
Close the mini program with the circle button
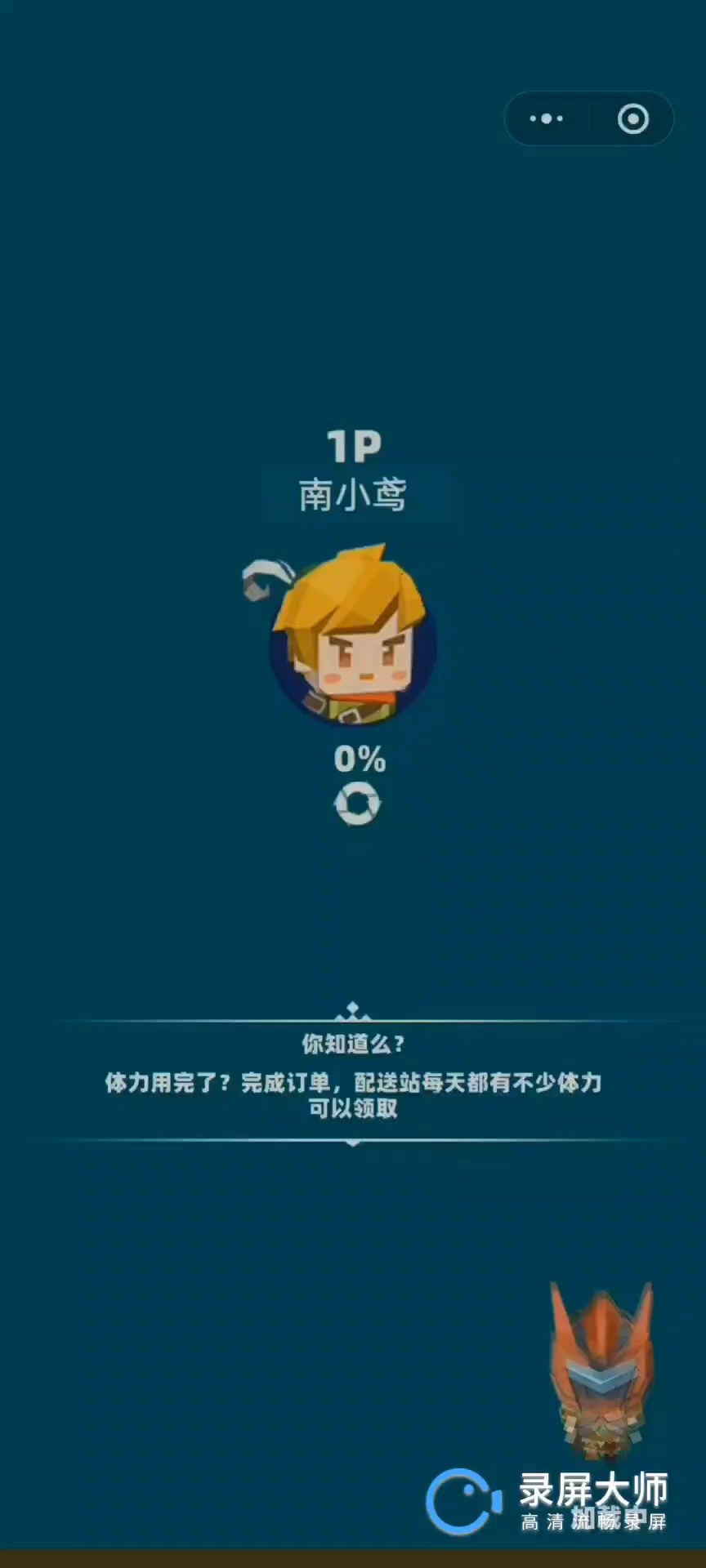click(633, 119)
